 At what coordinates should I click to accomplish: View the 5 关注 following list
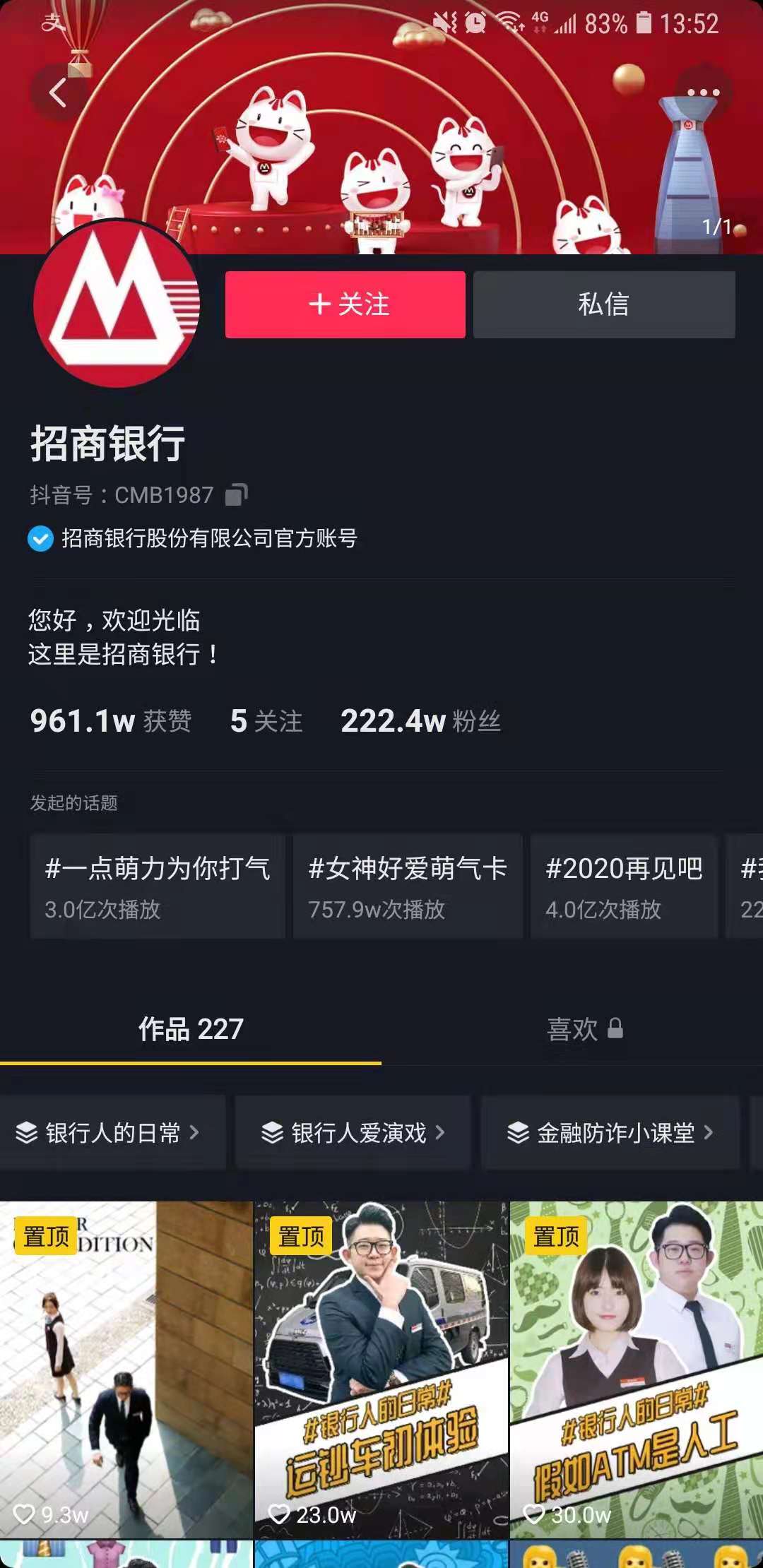(x=266, y=721)
